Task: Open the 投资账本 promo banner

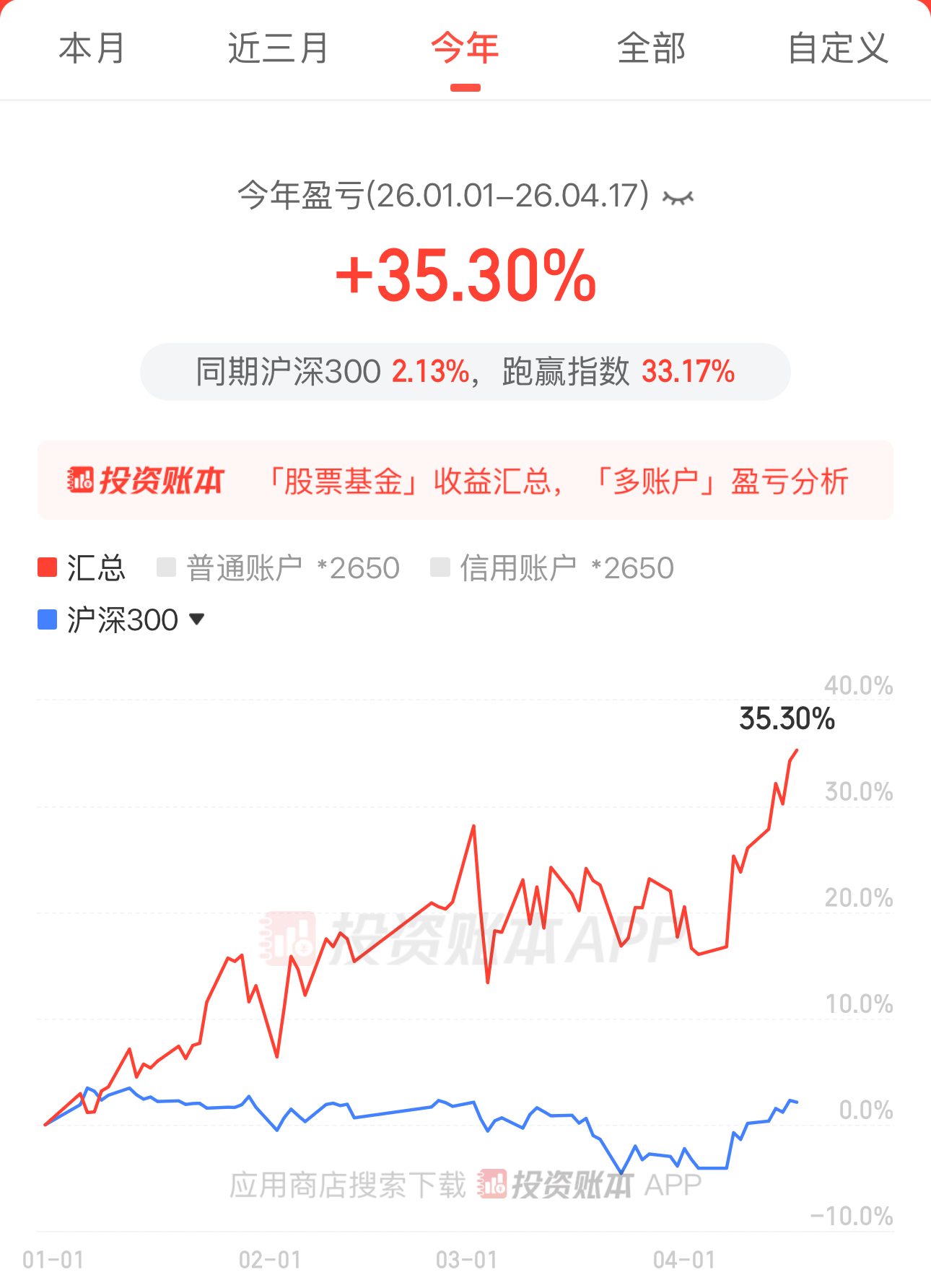Action: [465, 481]
